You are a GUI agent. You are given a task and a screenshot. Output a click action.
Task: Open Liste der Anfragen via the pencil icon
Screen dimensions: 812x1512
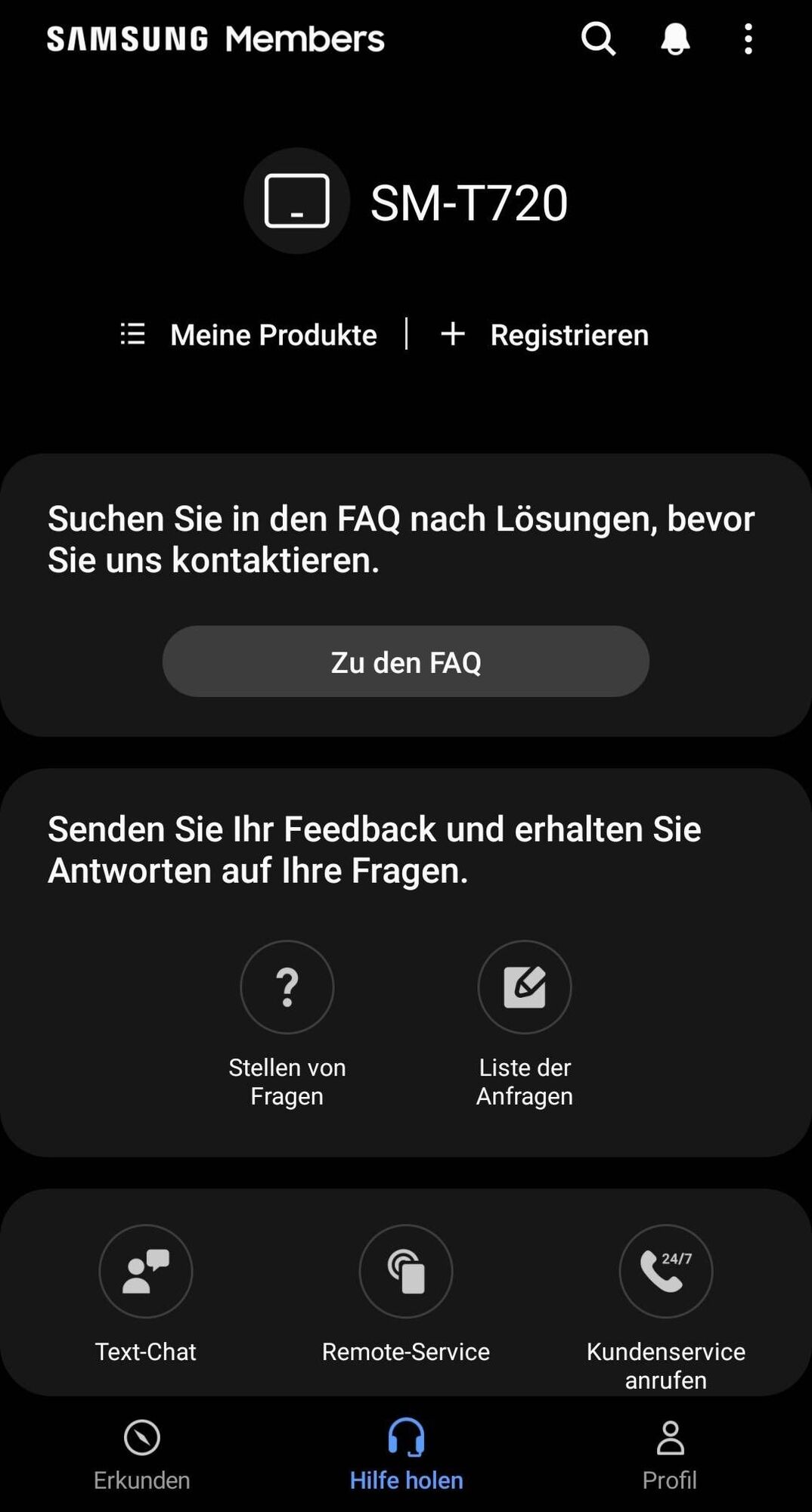(x=524, y=987)
